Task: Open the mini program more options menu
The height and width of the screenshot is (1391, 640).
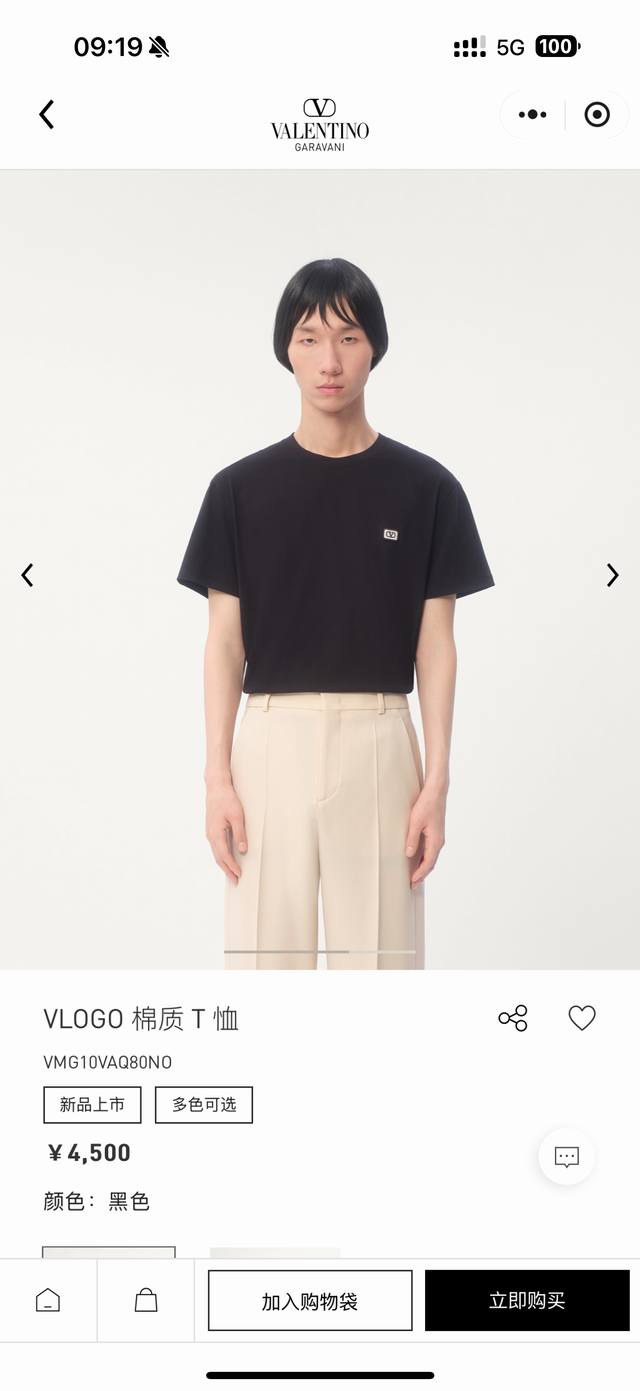Action: click(532, 115)
